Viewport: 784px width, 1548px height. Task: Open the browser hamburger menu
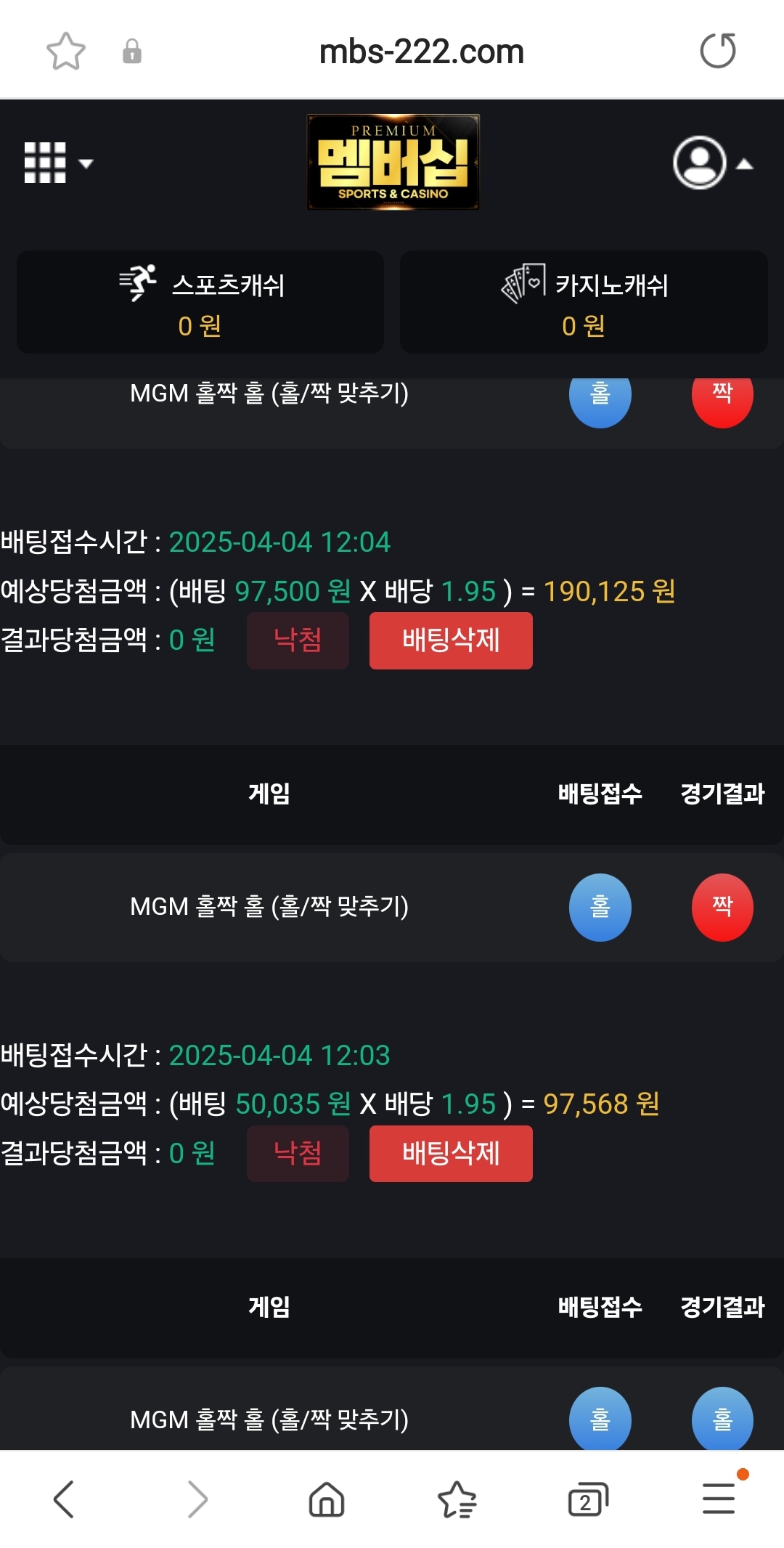719,1499
